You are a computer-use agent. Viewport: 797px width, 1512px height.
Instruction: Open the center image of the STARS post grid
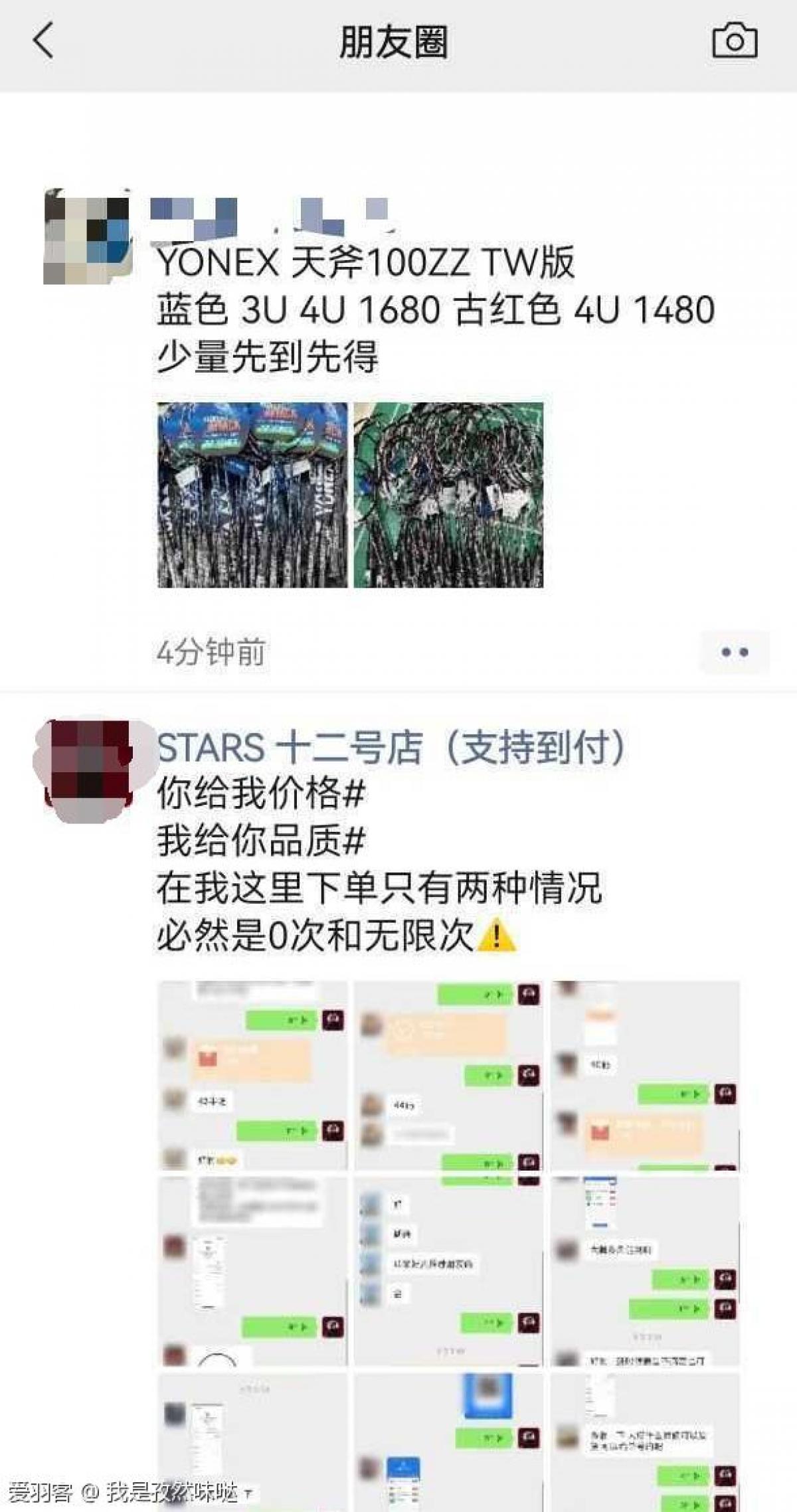448,1270
